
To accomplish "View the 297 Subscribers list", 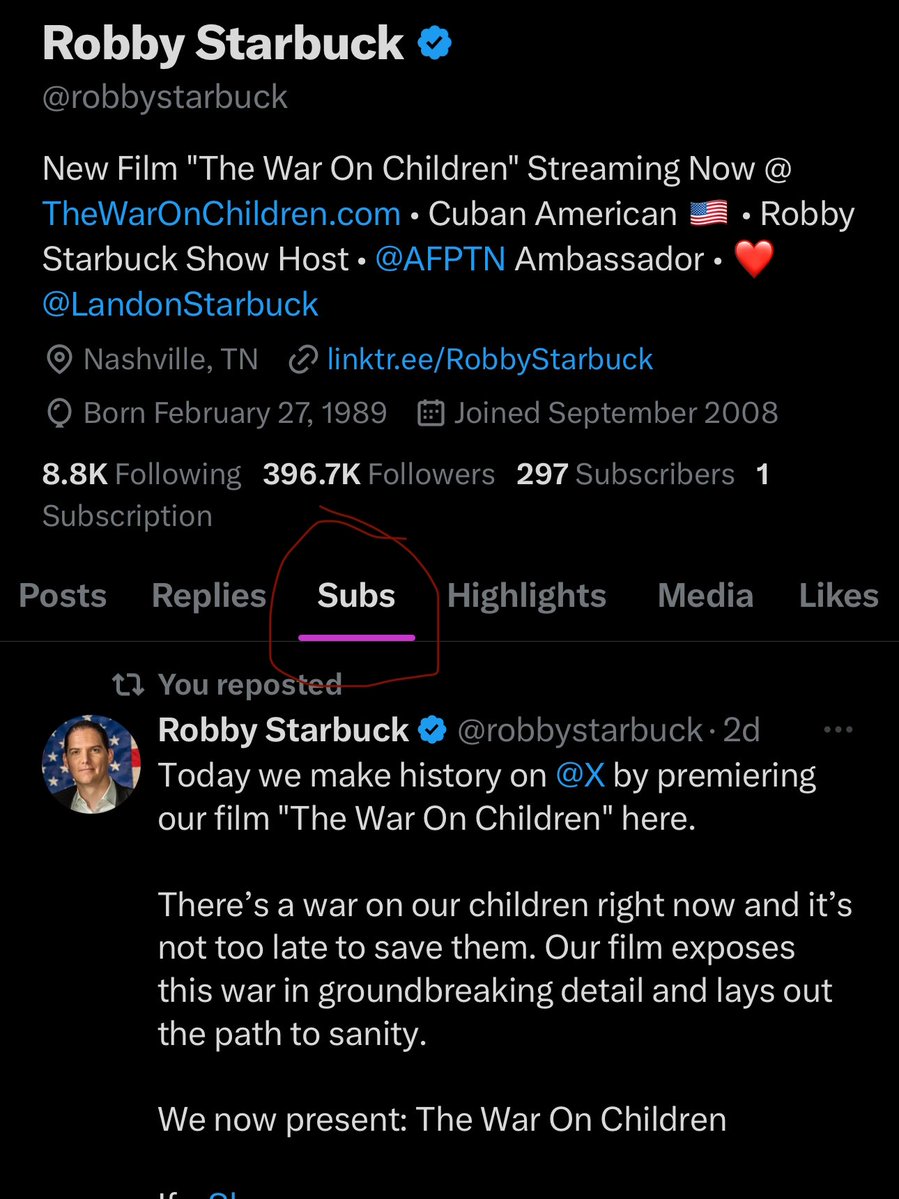I will click(x=625, y=474).
